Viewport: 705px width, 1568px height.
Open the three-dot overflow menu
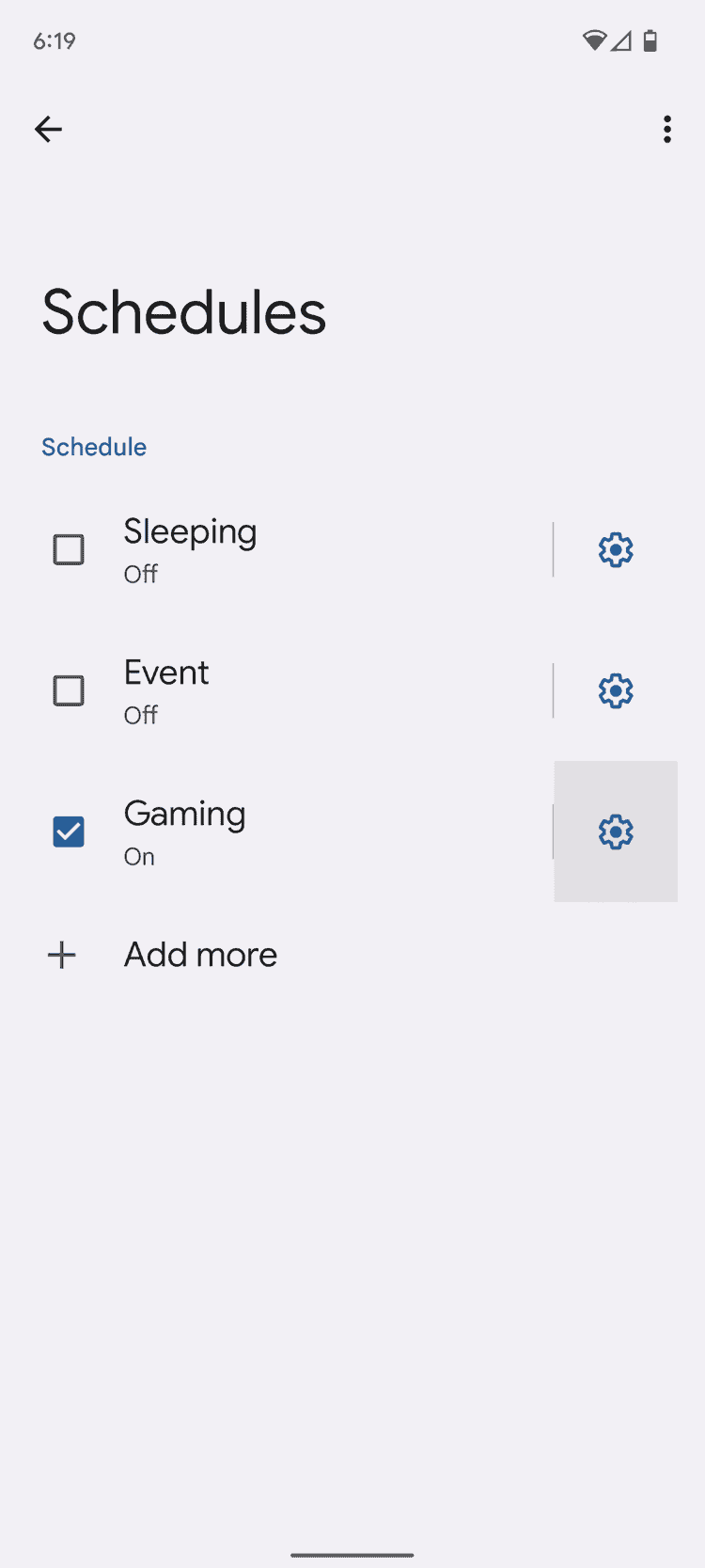tap(666, 129)
